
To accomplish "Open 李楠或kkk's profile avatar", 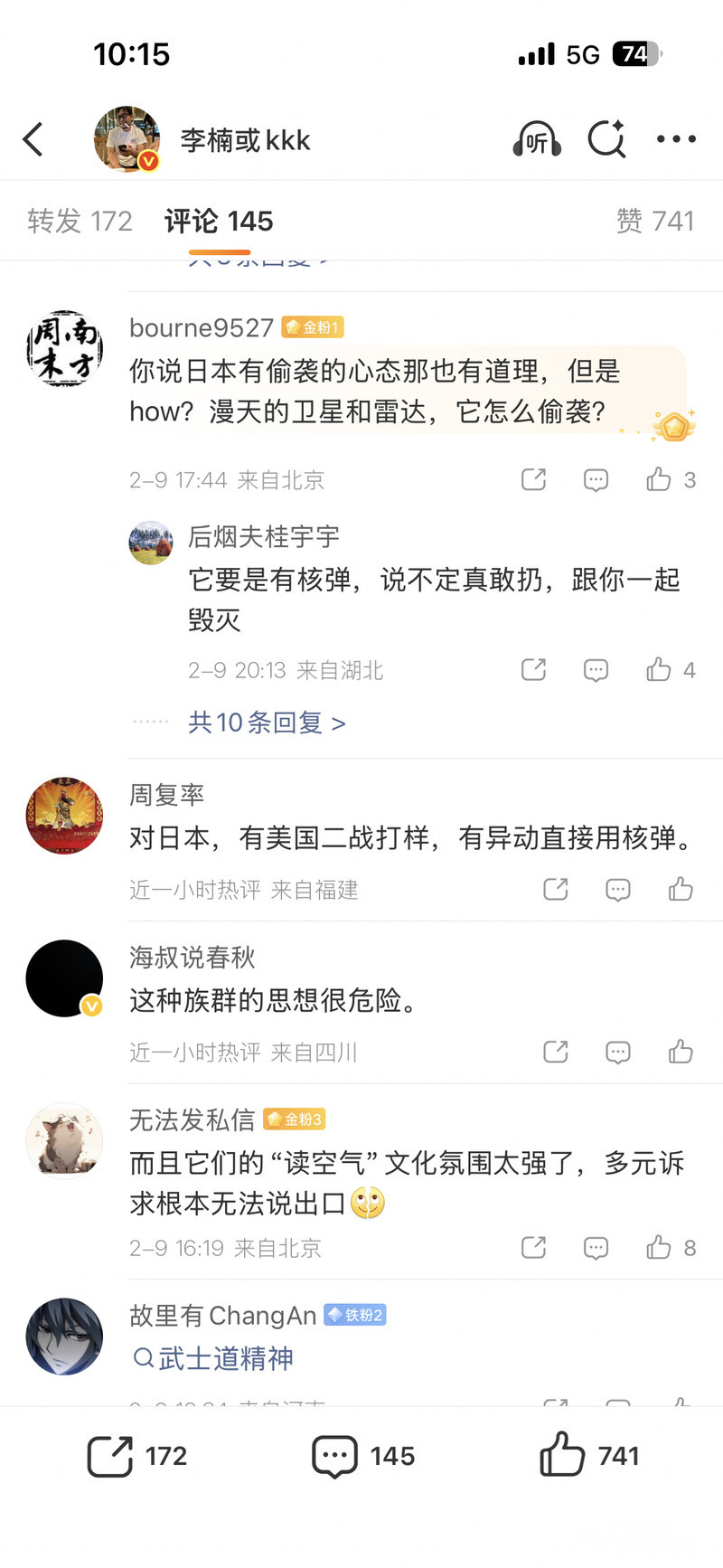I will point(127,139).
